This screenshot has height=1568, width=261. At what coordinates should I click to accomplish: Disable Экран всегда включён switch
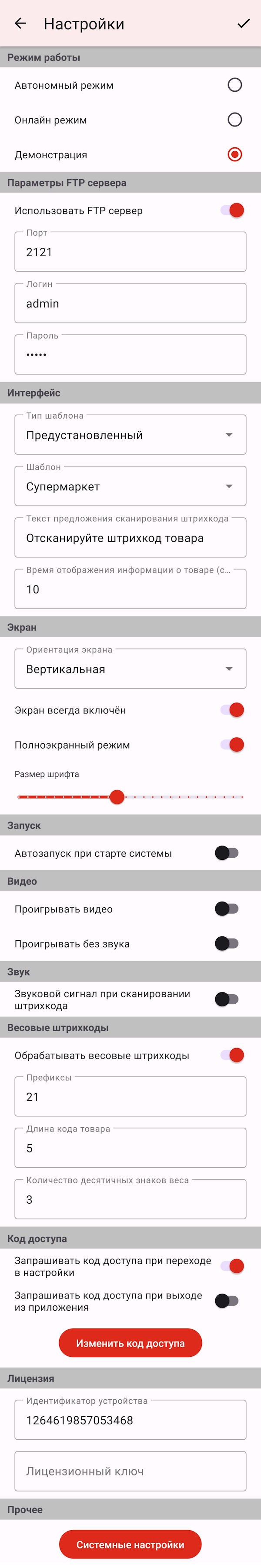pyautogui.click(x=232, y=710)
